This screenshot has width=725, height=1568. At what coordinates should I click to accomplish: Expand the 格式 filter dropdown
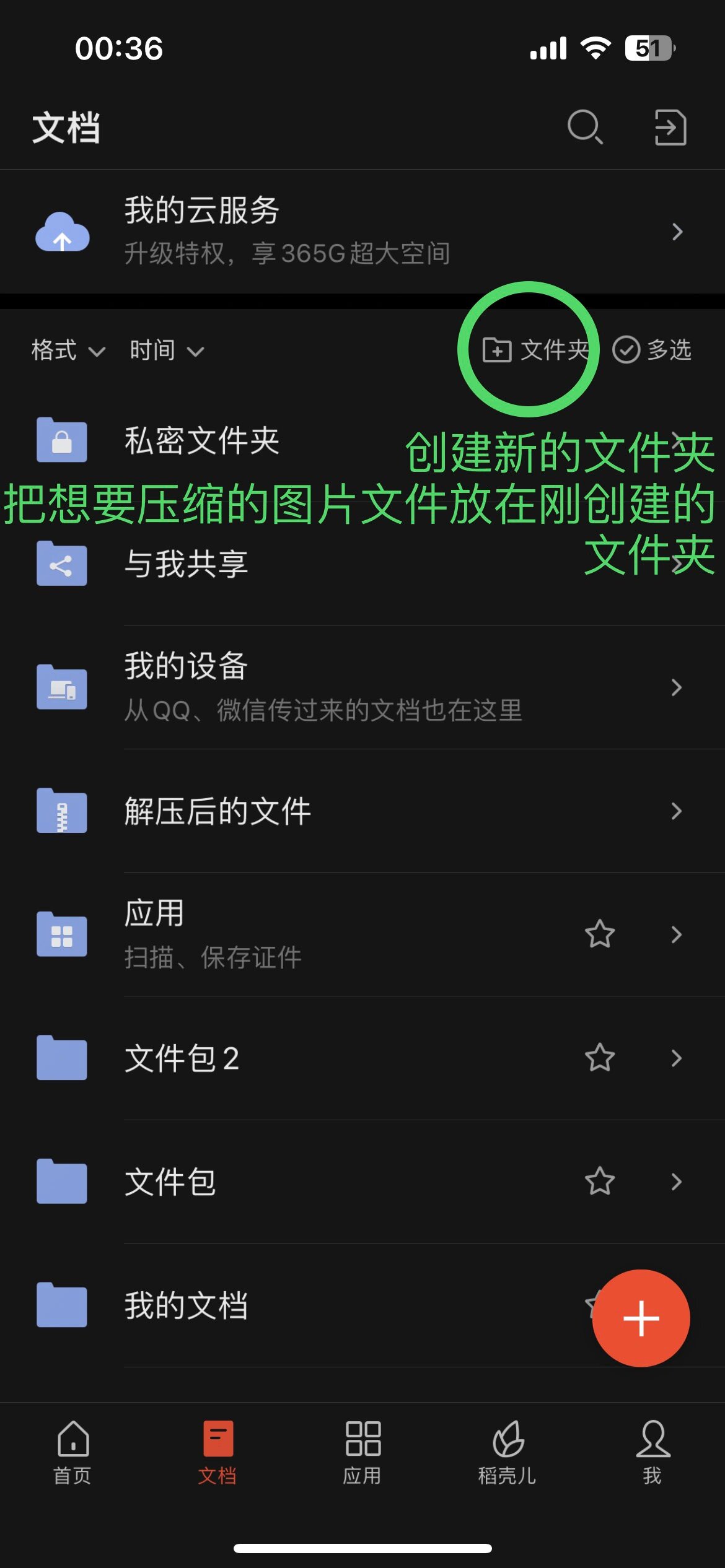(67, 350)
